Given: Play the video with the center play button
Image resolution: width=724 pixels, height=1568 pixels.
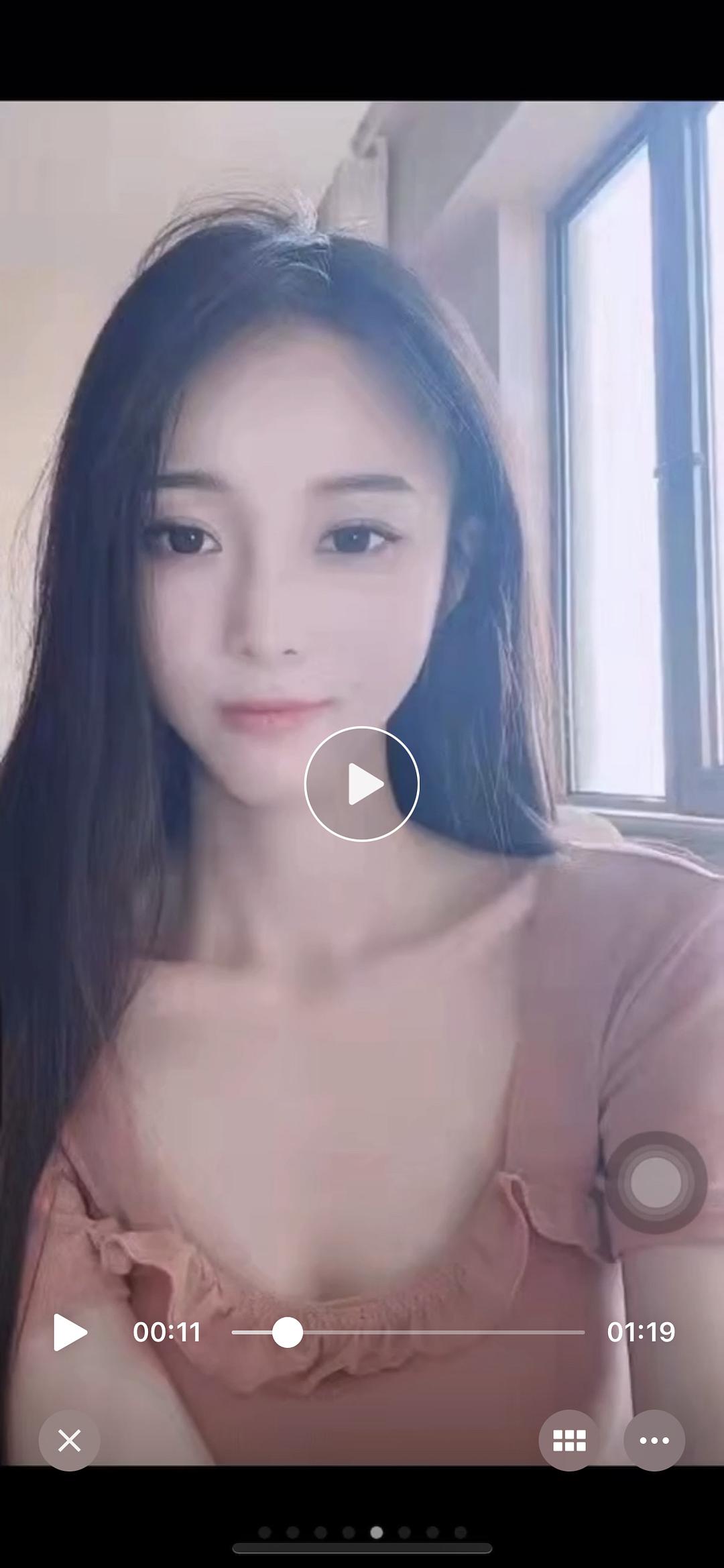Looking at the screenshot, I should tap(362, 783).
